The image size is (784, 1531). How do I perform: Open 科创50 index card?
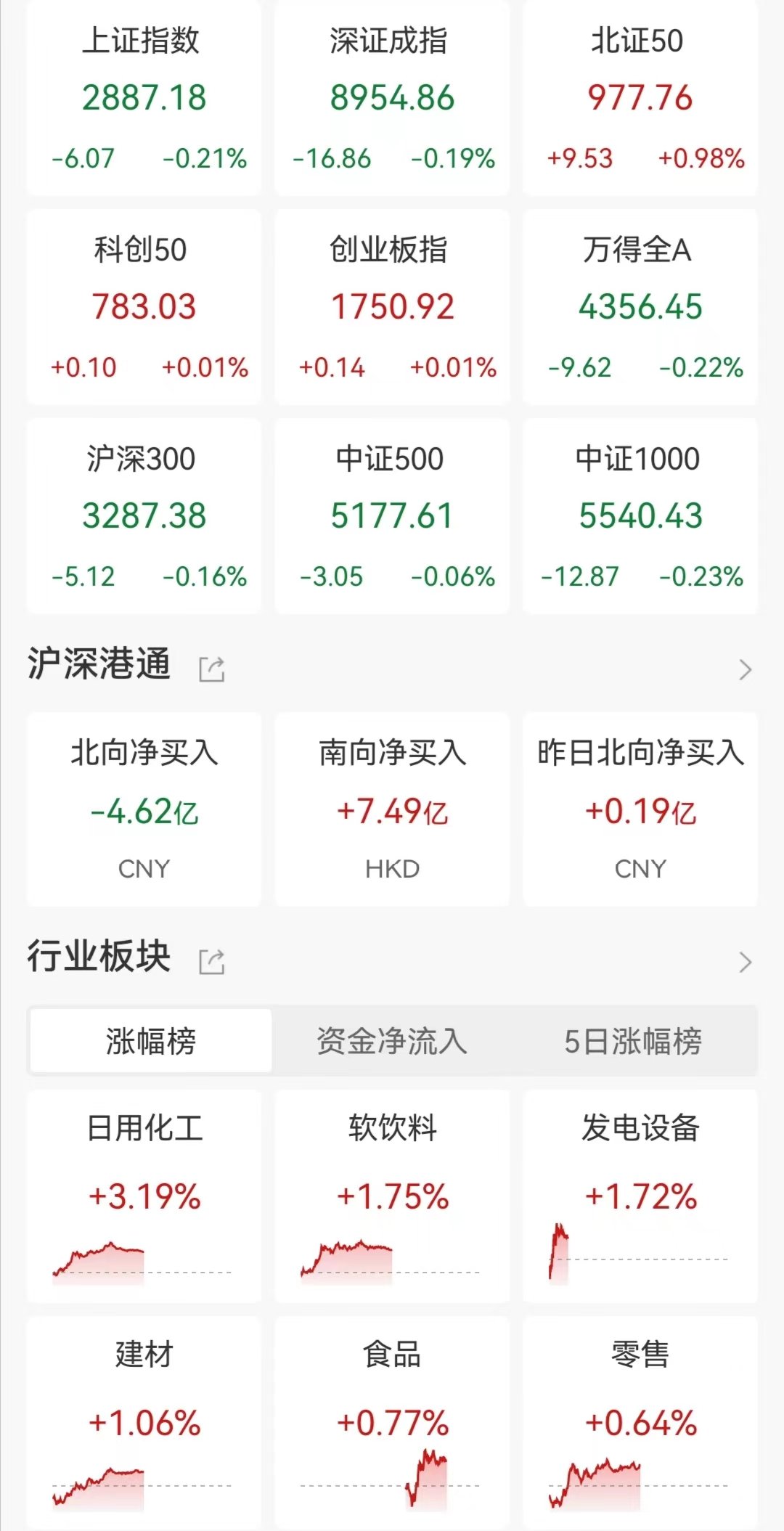tap(144, 306)
